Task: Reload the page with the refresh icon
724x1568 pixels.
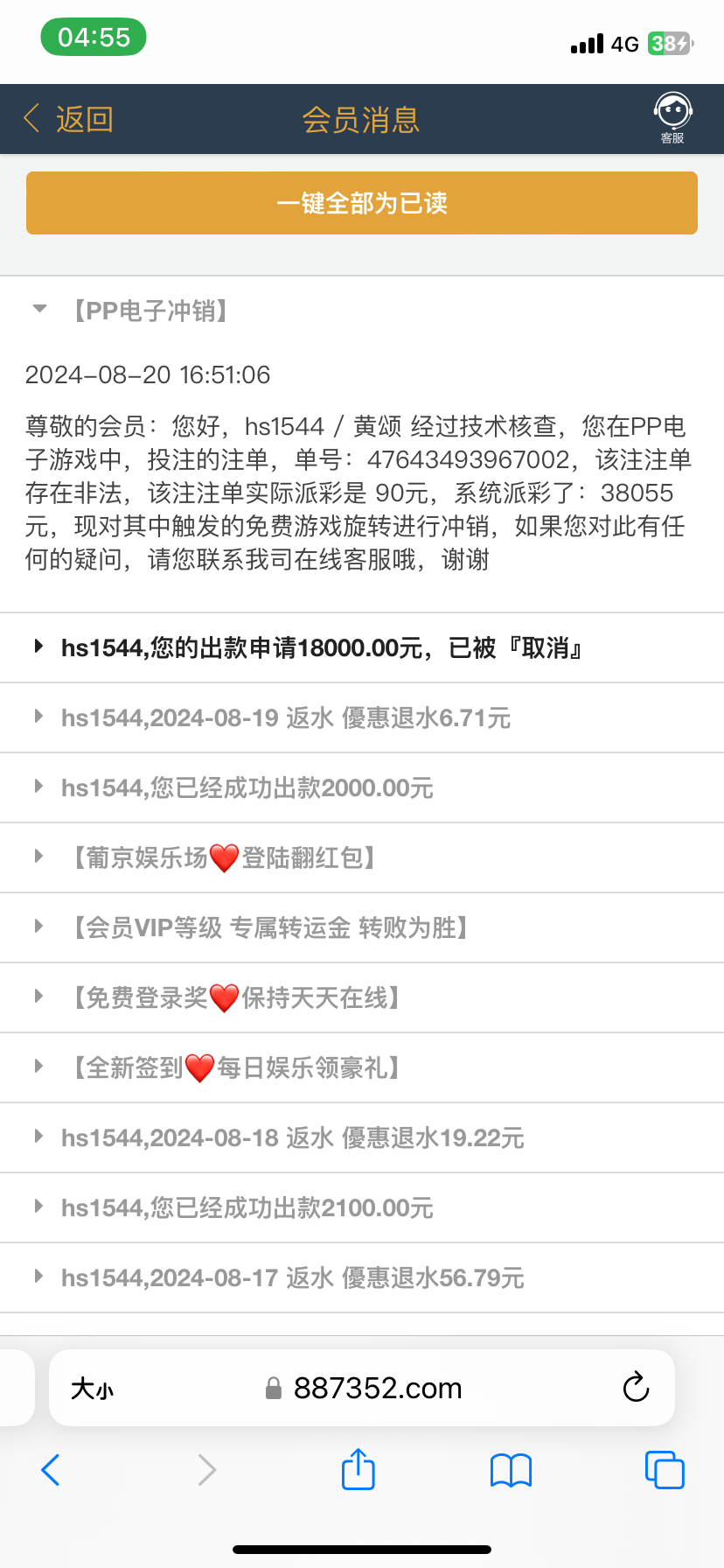Action: 636,1388
